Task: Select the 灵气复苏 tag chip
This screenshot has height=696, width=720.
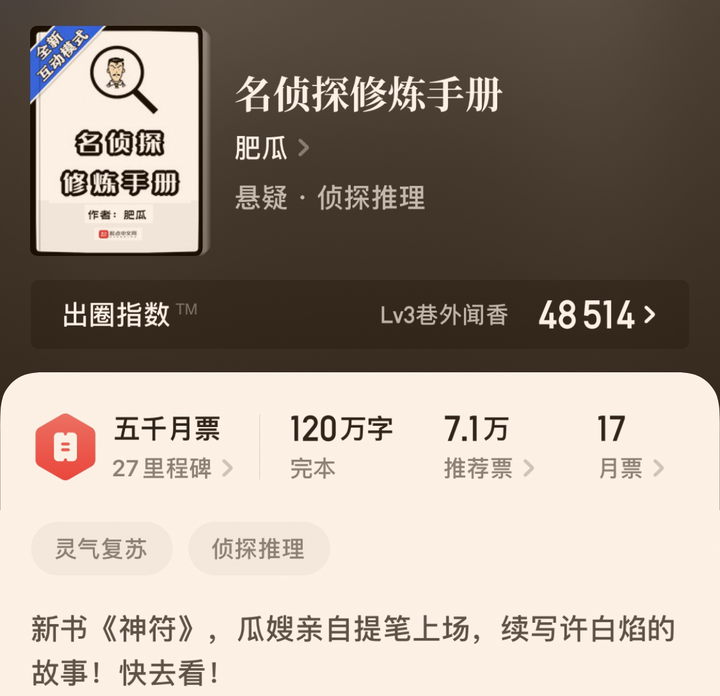Action: pos(100,548)
